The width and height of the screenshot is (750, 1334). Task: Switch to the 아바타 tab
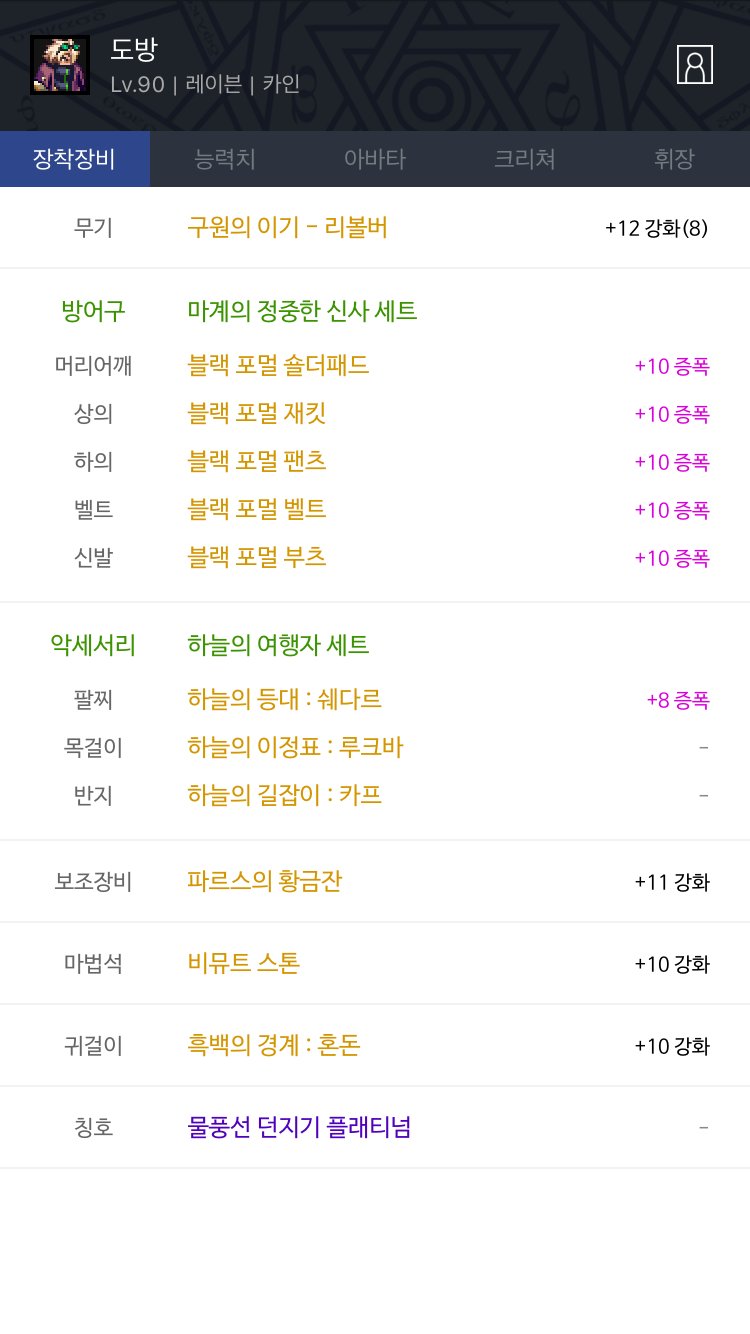pyautogui.click(x=375, y=159)
